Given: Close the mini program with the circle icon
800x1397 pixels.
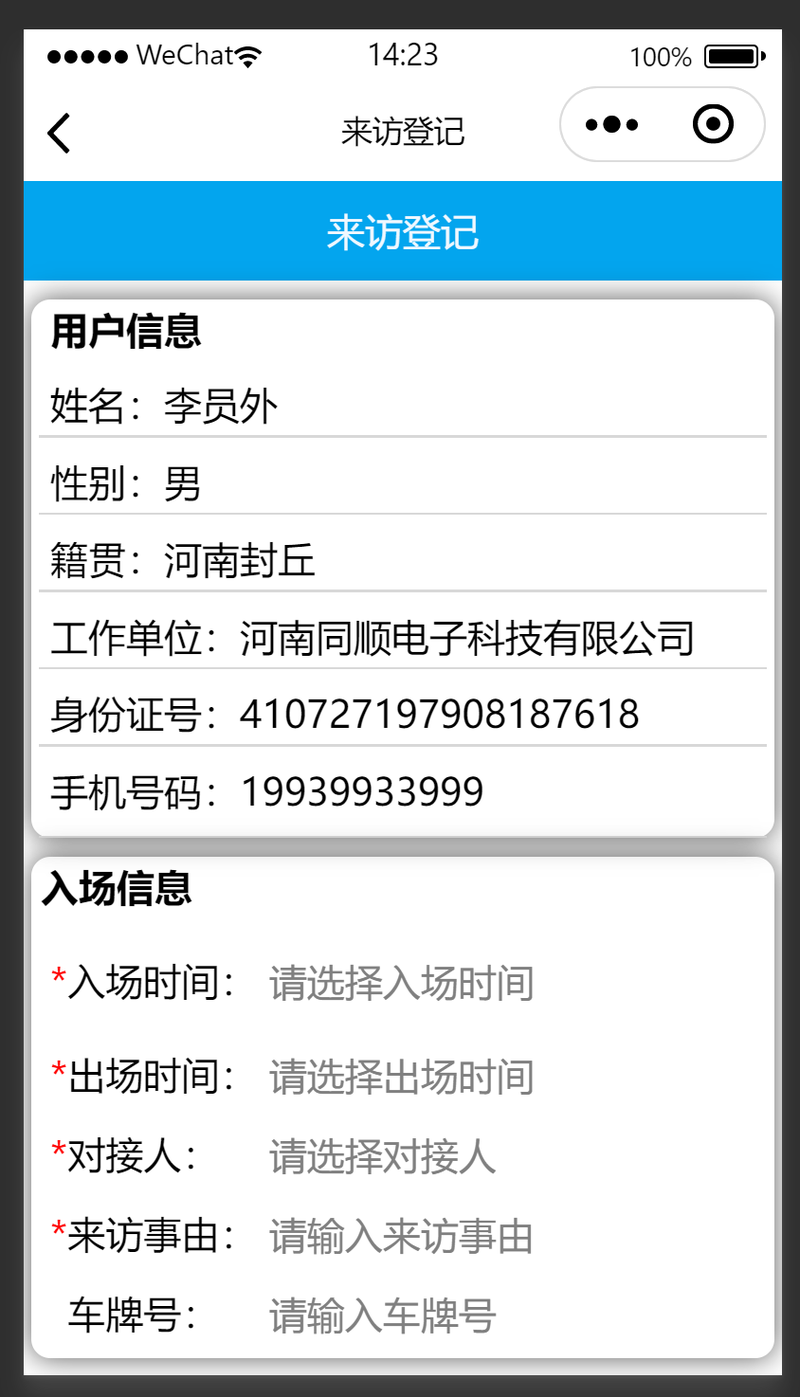Looking at the screenshot, I should [x=713, y=125].
